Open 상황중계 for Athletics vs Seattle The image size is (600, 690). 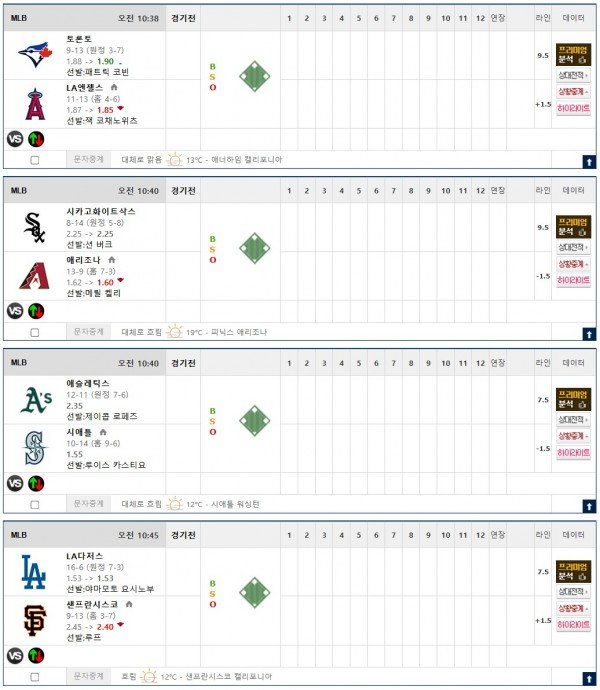coord(573,437)
